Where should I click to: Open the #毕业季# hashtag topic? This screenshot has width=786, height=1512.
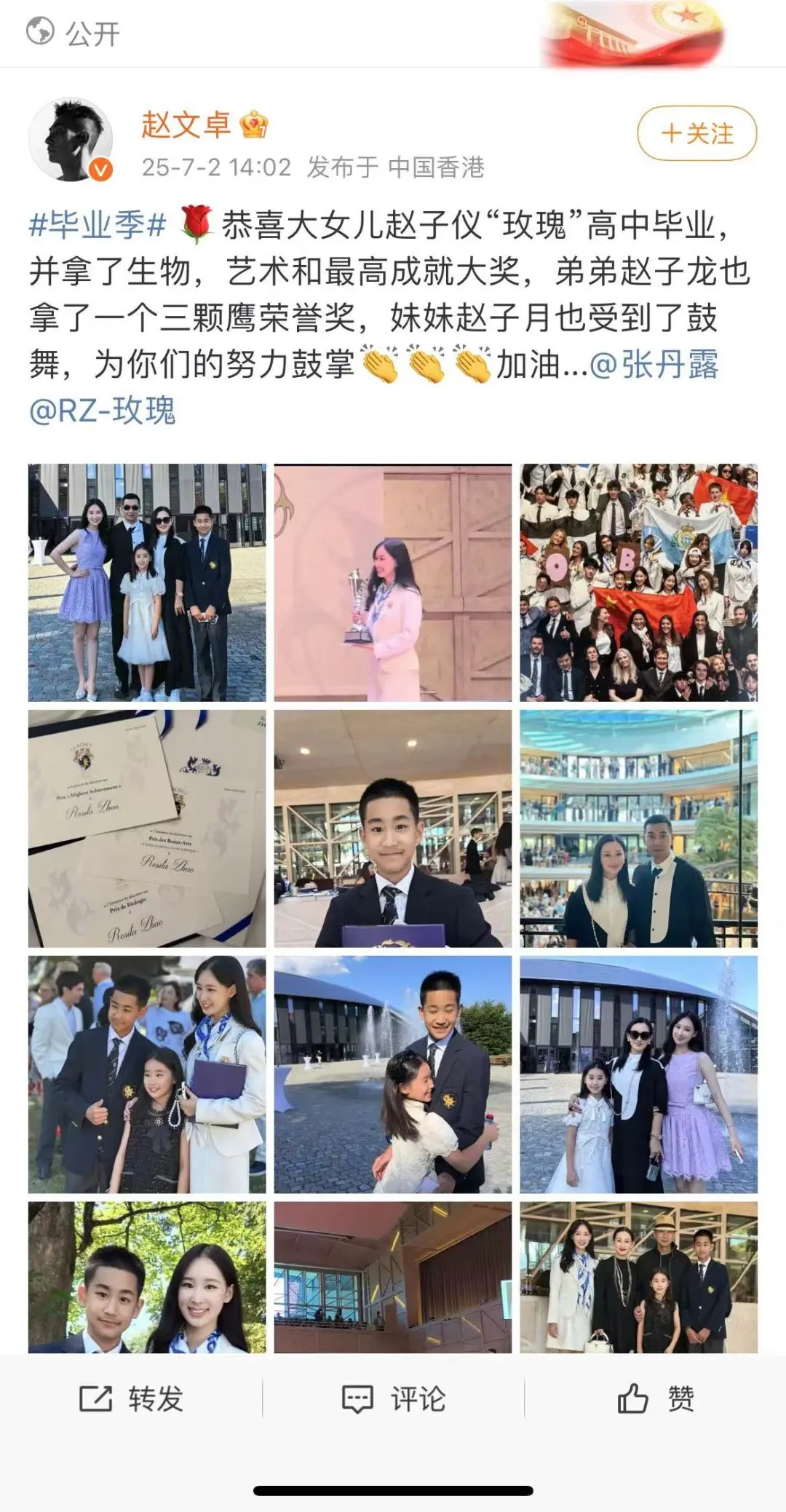point(98,225)
